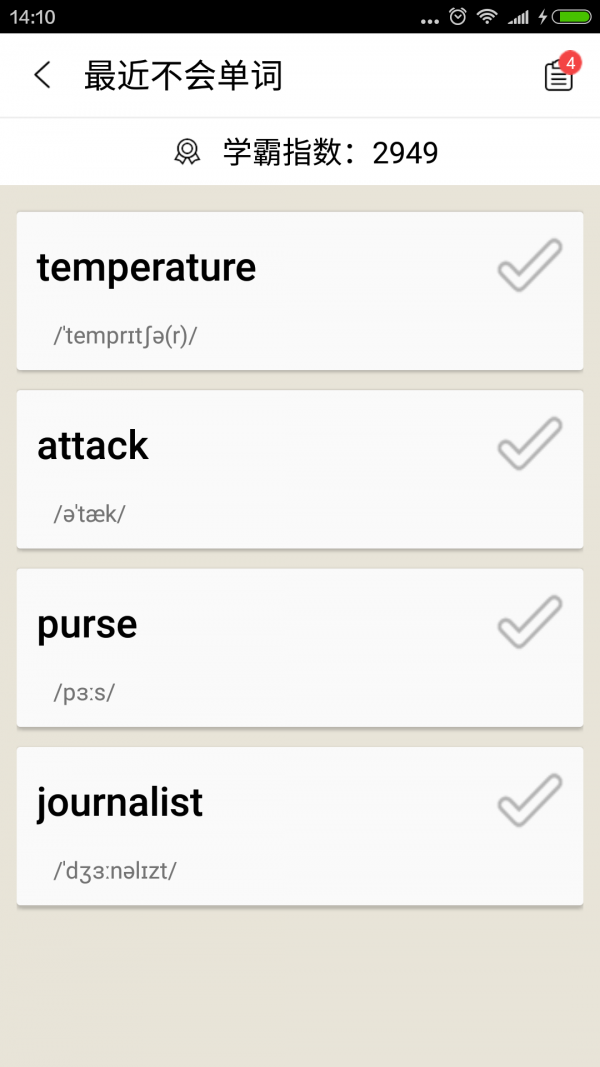Check off the word attack

[530, 444]
